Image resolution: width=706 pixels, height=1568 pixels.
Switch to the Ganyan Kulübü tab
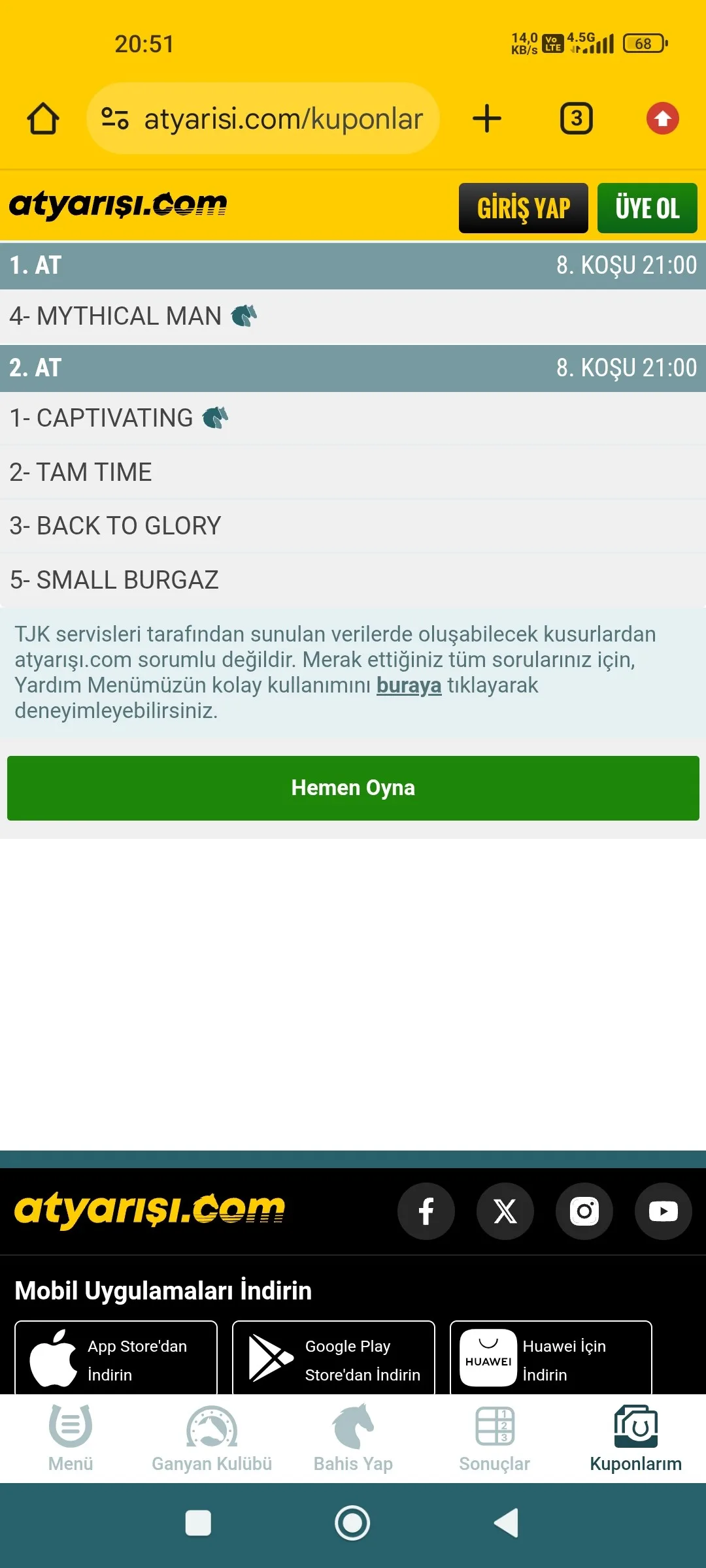pos(212,1439)
